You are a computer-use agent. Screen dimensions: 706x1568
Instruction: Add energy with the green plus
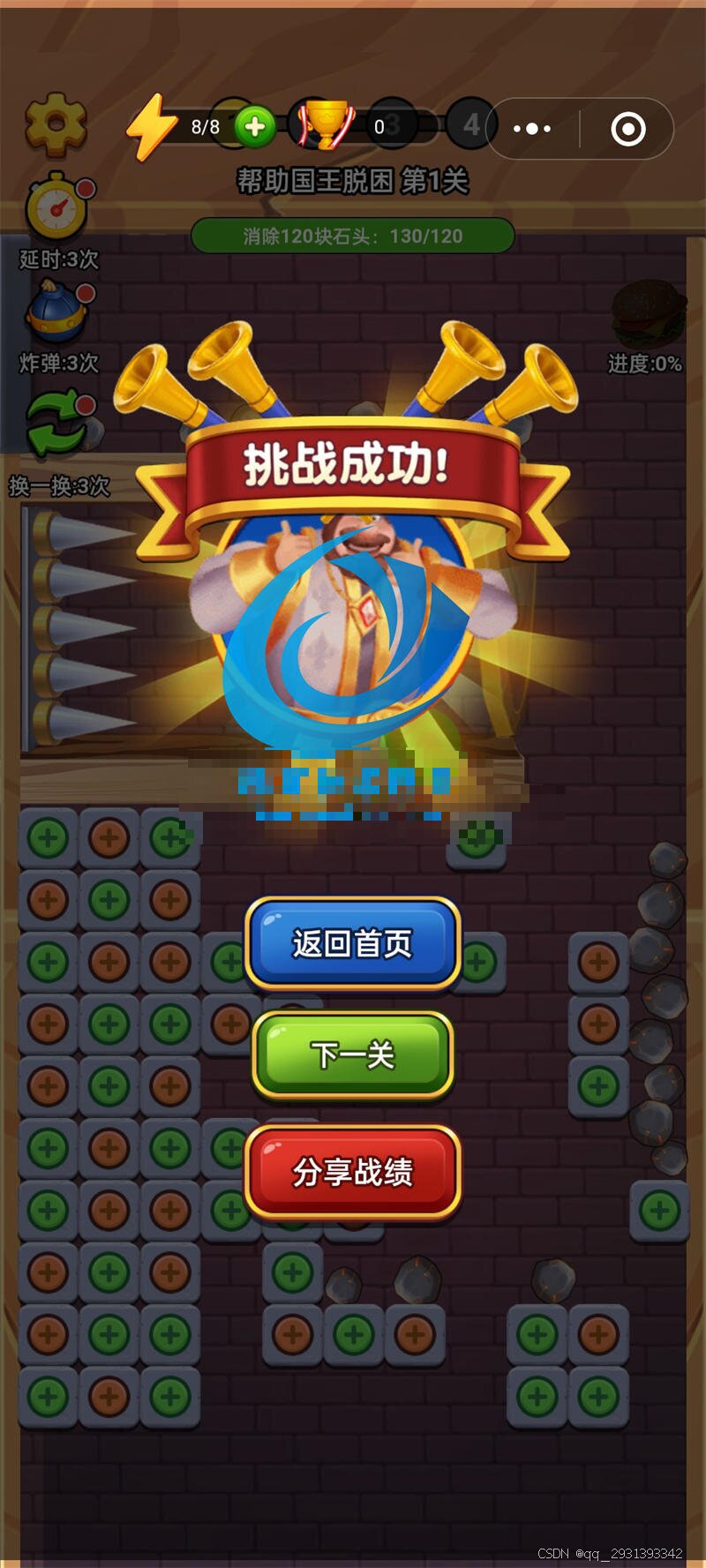[x=255, y=127]
